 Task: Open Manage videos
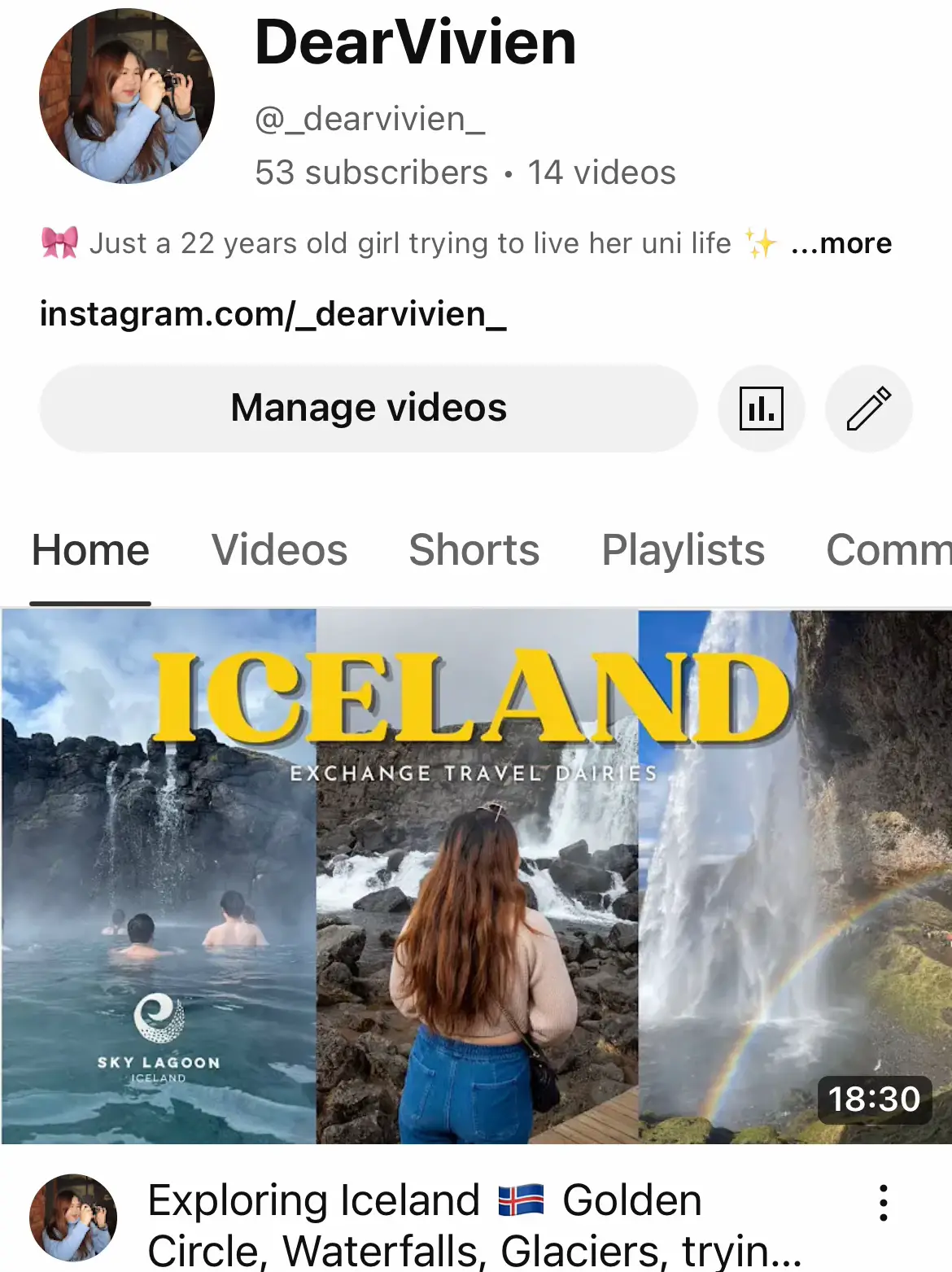click(x=368, y=408)
